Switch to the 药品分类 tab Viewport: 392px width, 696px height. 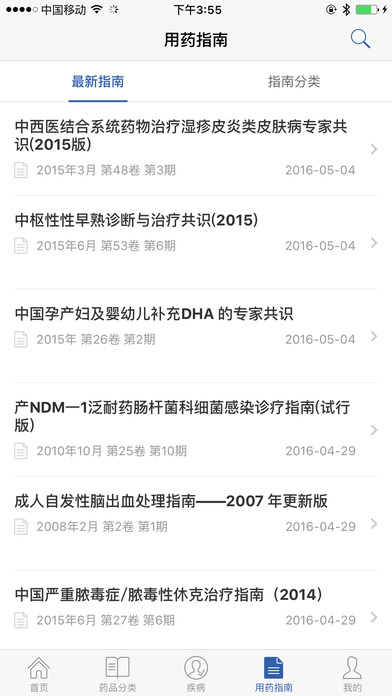[117, 674]
